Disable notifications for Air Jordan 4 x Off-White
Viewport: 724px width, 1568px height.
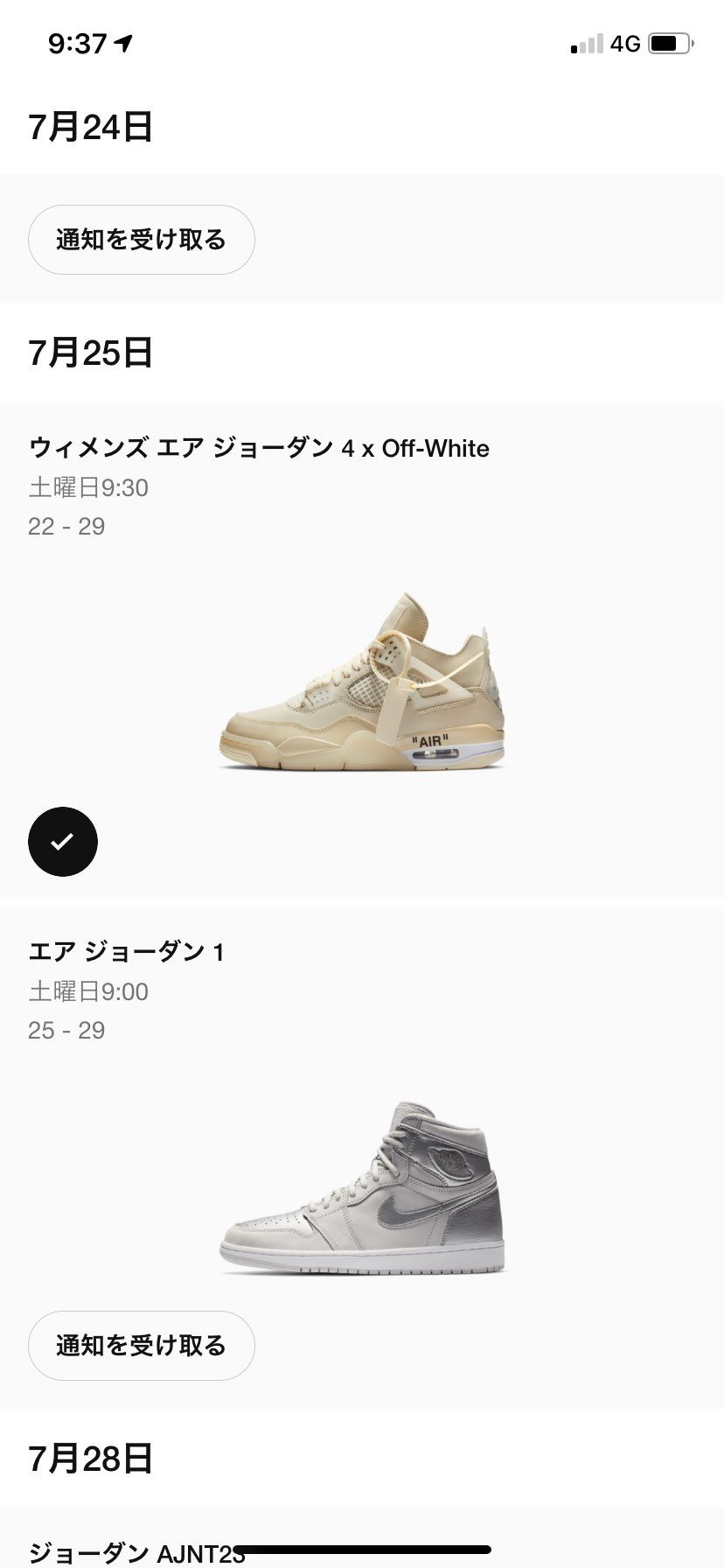[x=62, y=841]
